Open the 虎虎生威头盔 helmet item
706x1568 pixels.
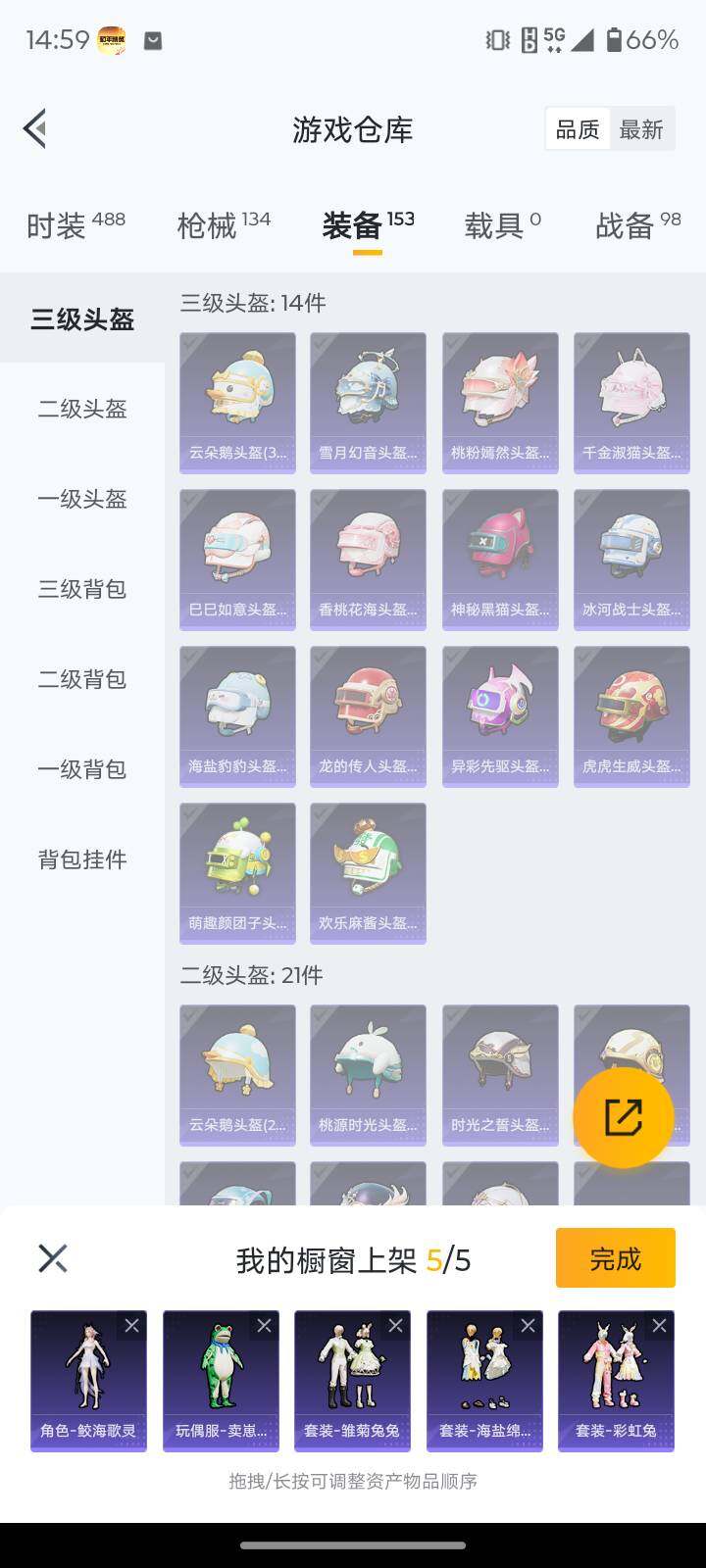630,713
